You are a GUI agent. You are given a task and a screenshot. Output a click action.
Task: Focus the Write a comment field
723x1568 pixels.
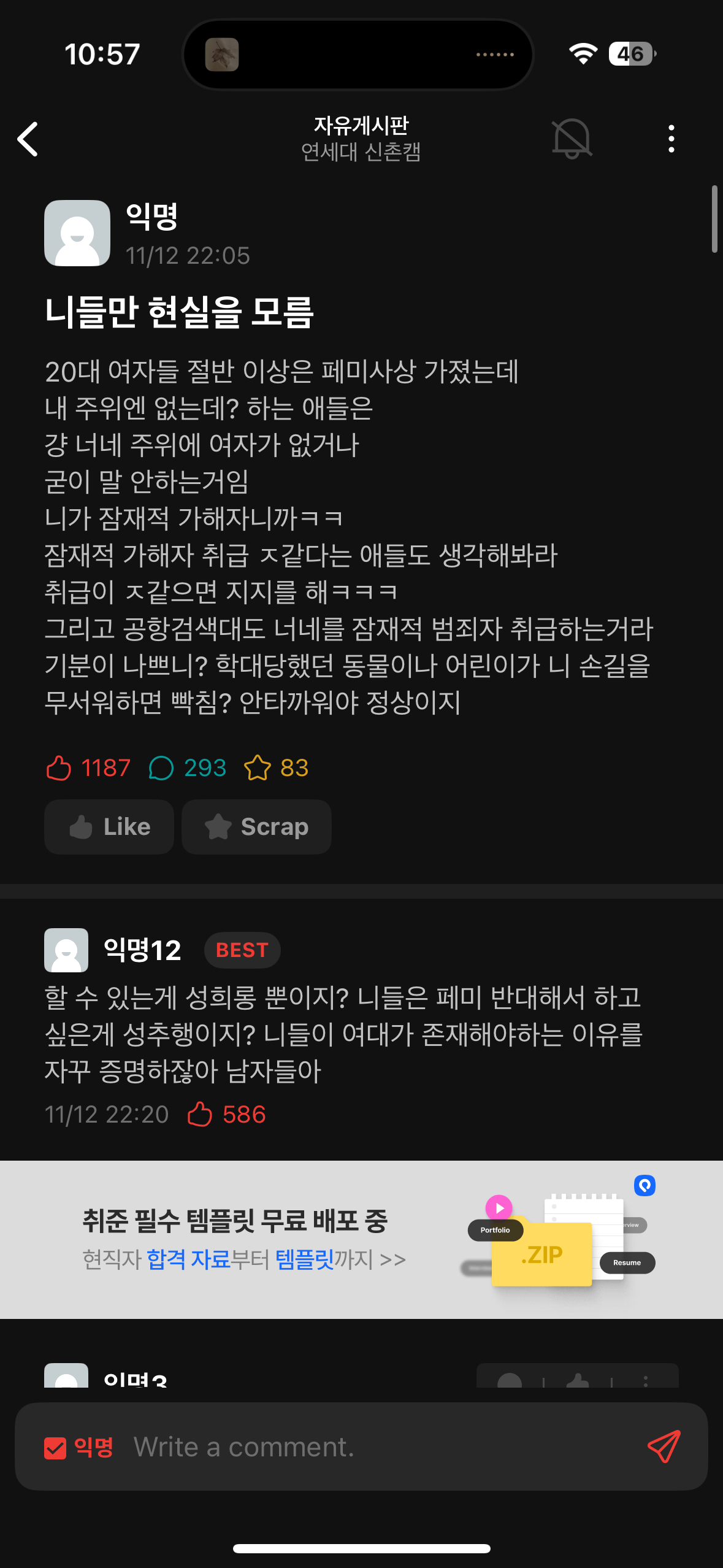coord(368,1447)
